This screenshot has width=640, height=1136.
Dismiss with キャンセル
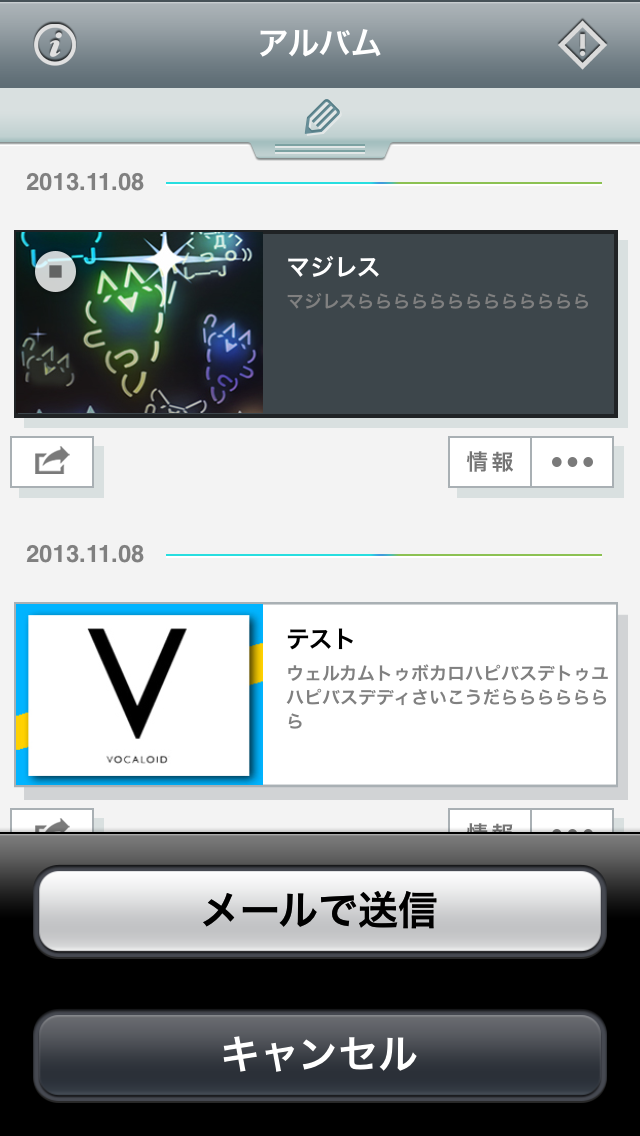click(x=320, y=1054)
